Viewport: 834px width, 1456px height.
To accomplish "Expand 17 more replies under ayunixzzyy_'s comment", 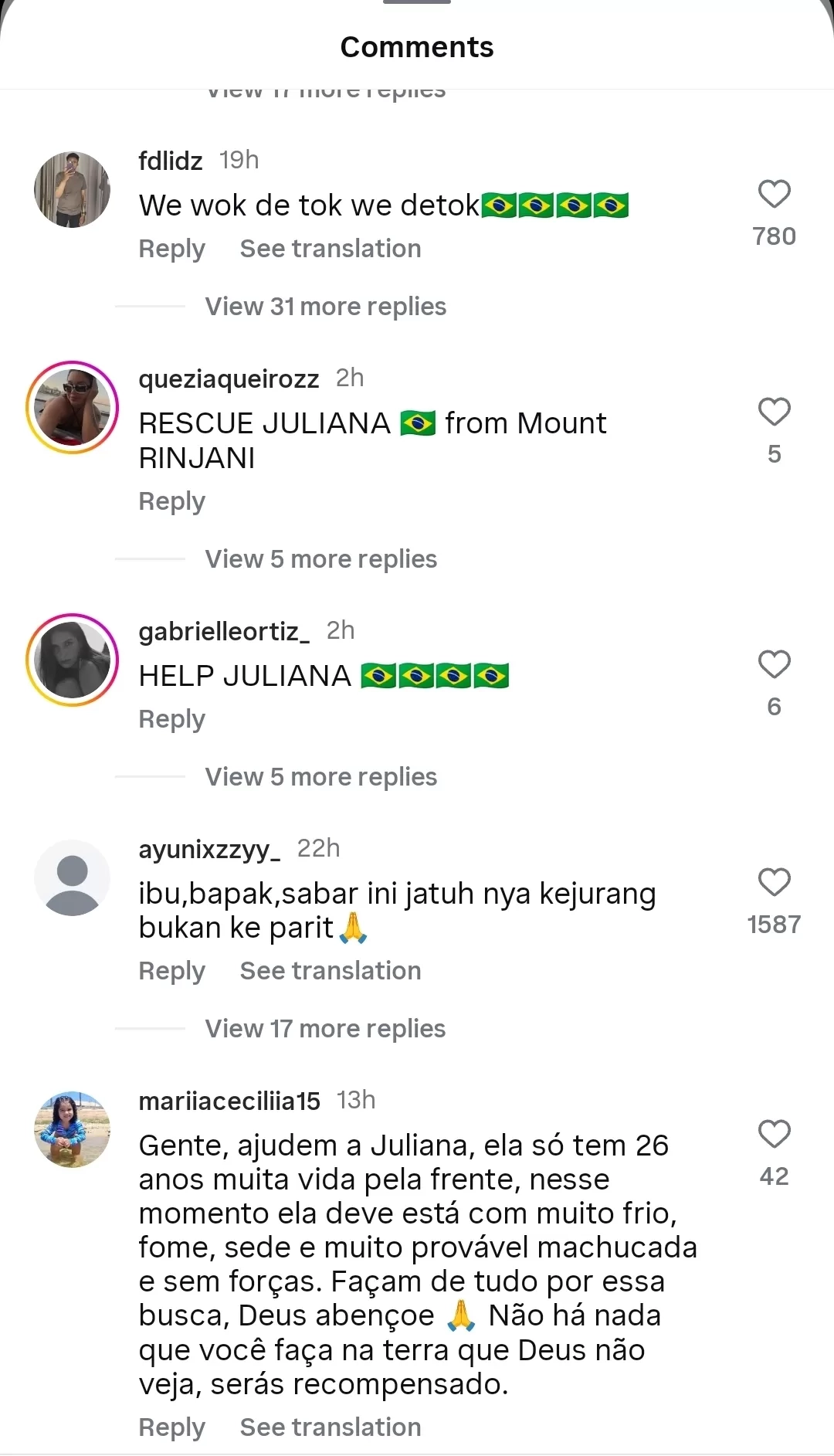I will [325, 1029].
